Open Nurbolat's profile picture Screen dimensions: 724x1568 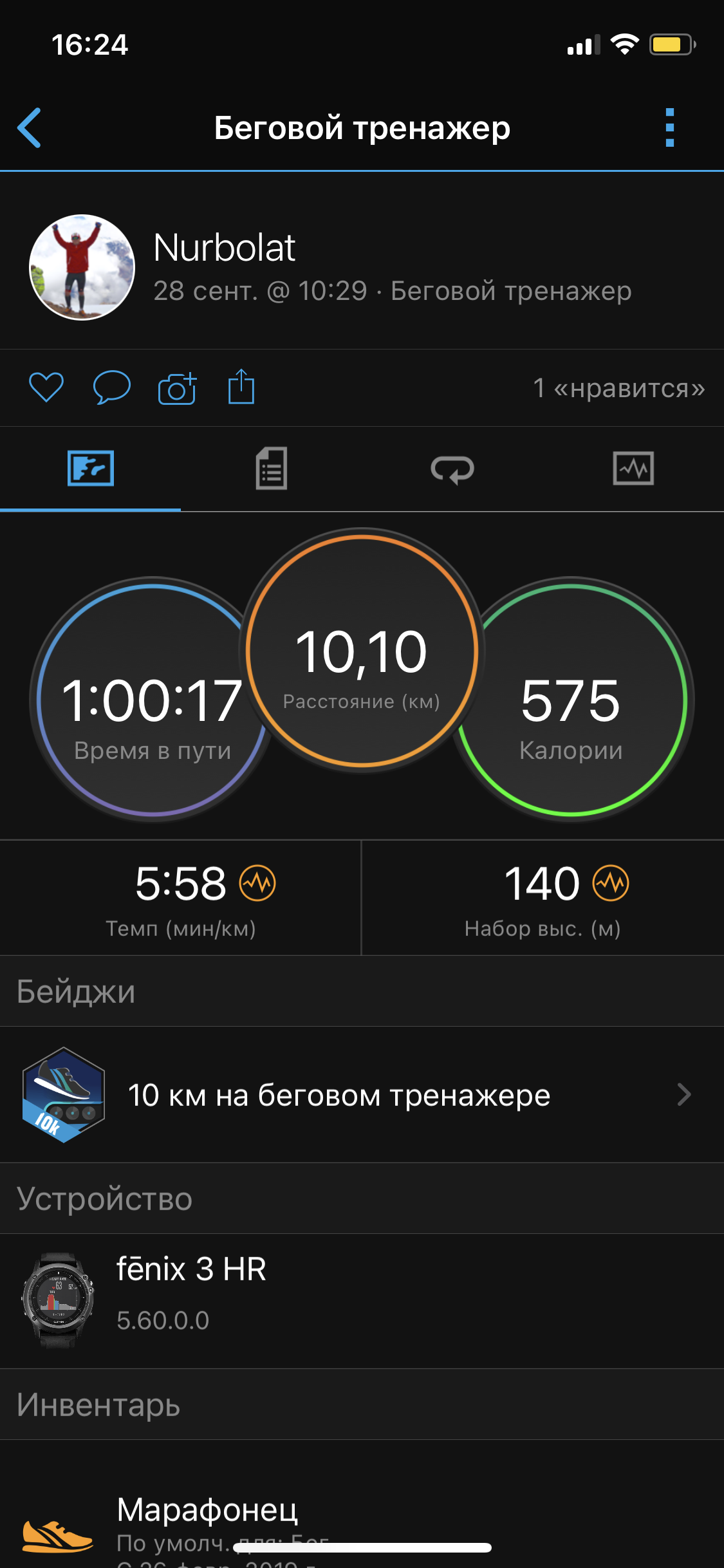pos(82,267)
